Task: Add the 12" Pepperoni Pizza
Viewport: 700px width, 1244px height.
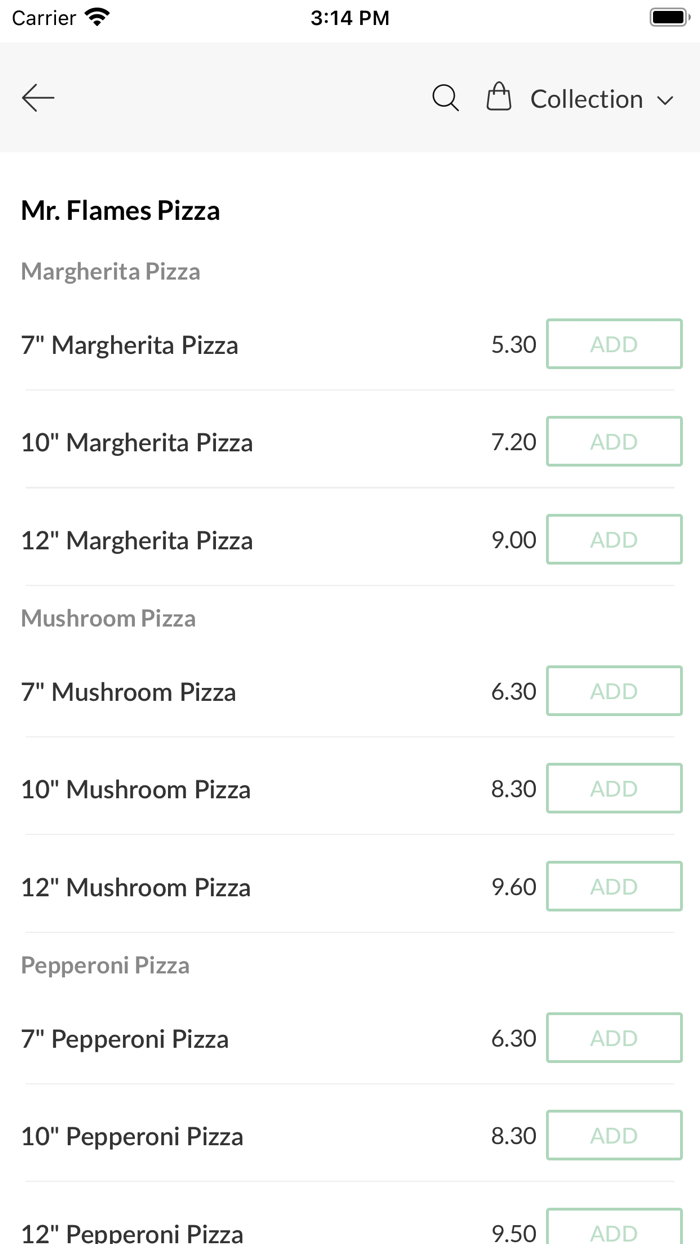Action: [x=614, y=1228]
